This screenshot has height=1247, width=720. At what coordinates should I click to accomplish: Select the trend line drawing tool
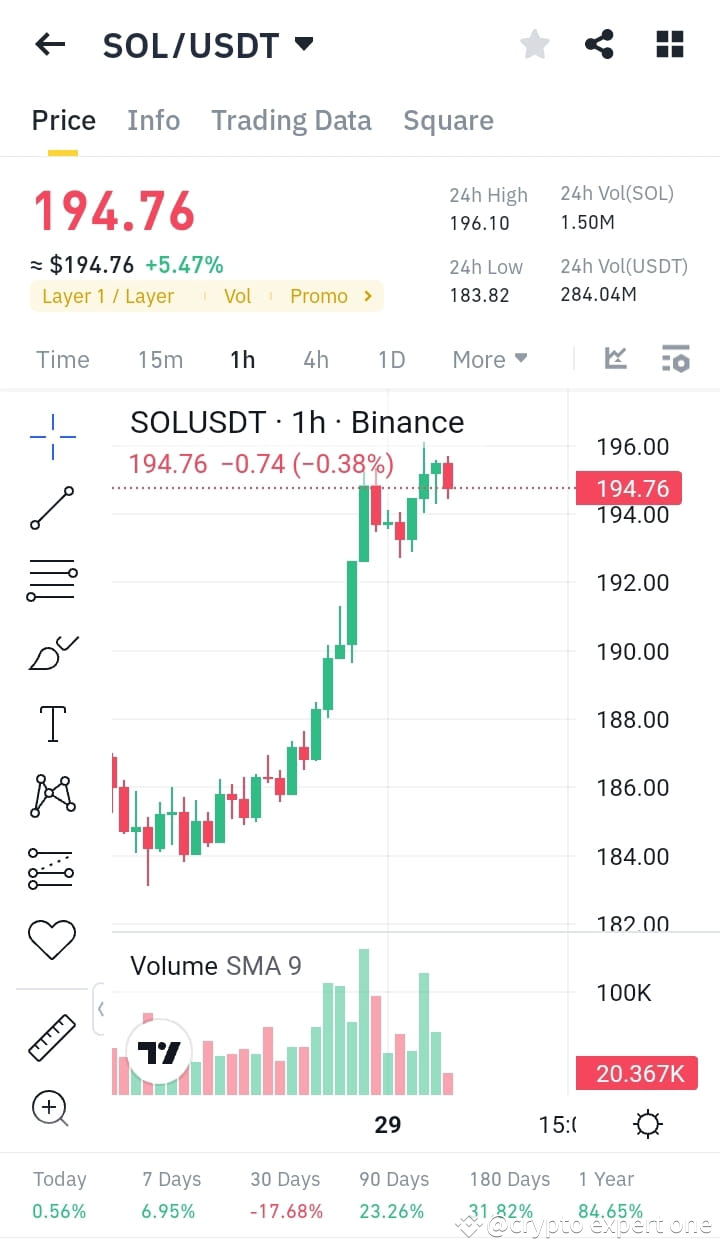(x=51, y=508)
